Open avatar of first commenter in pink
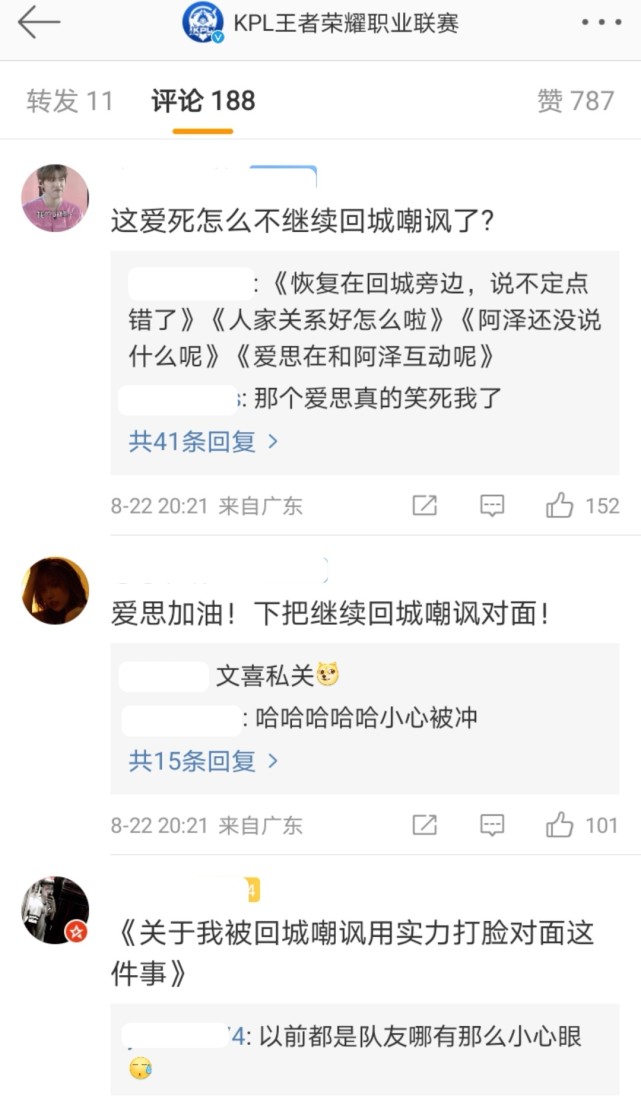The image size is (641, 1099). [55, 198]
